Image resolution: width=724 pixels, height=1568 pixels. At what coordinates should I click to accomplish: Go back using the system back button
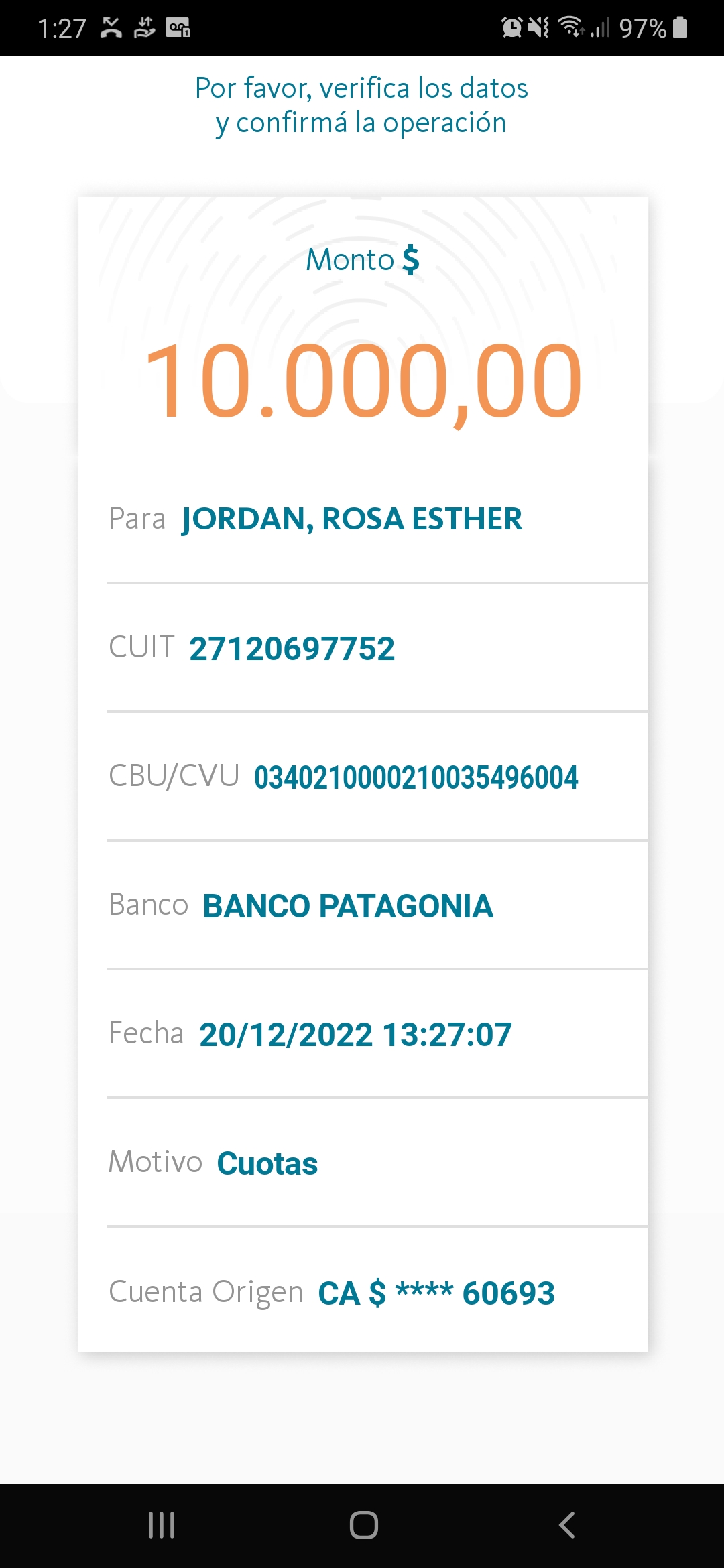[x=566, y=1525]
